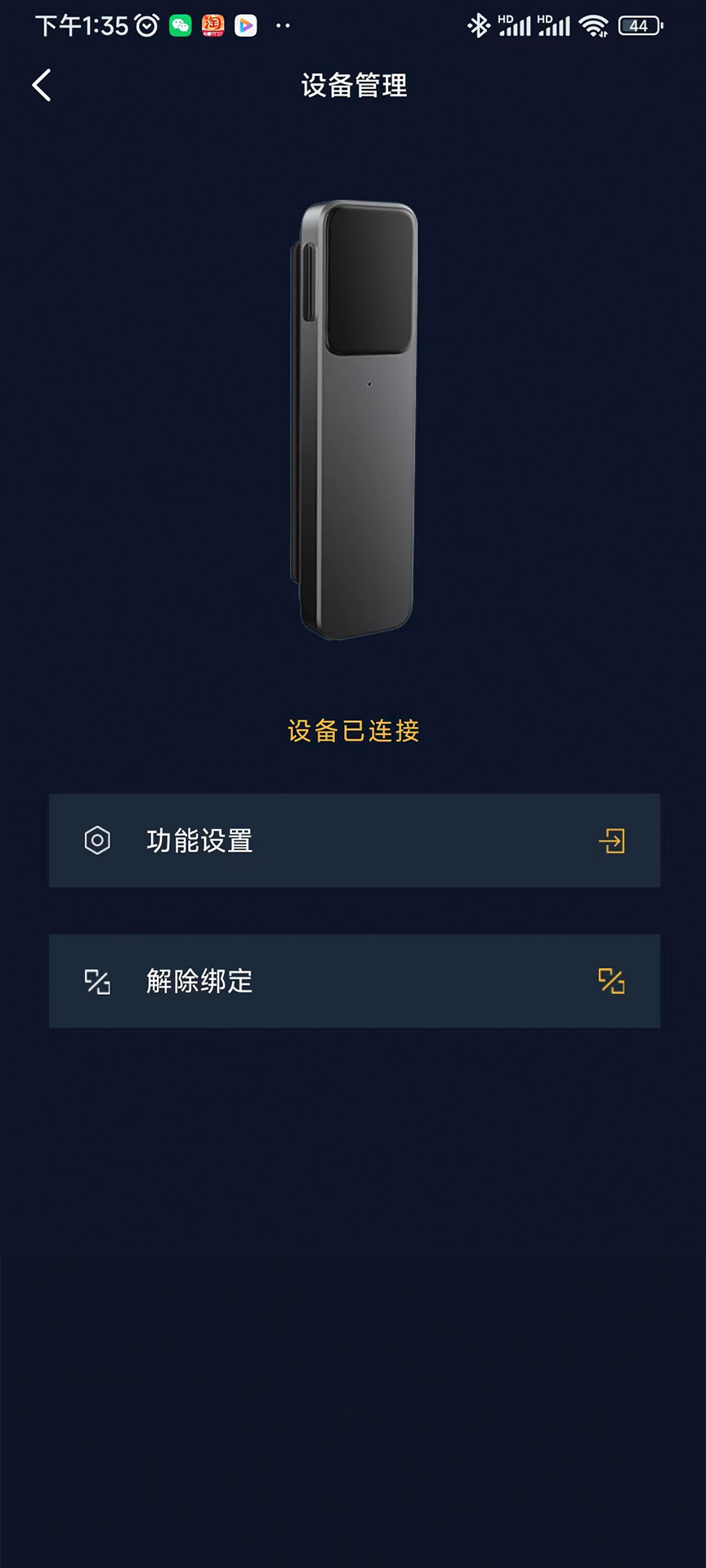This screenshot has width=706, height=1568.
Task: Select the 解除绑定 row to unbind device
Action: click(x=354, y=981)
